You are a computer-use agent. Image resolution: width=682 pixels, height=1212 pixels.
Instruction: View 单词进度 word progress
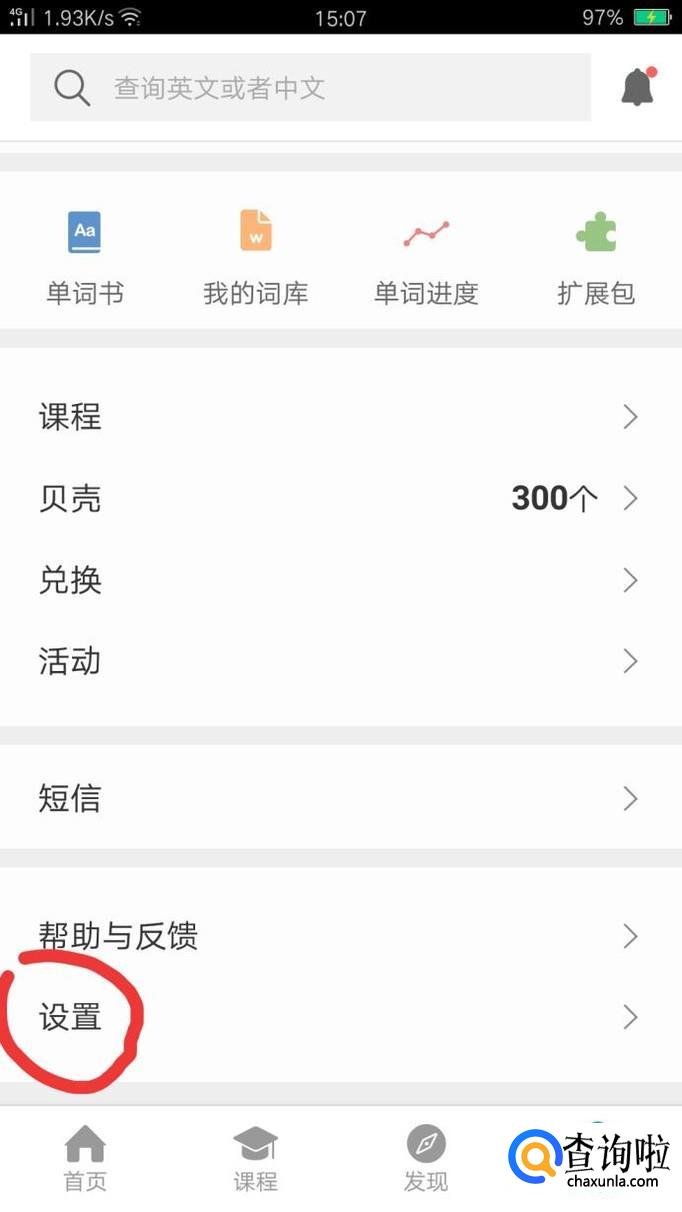426,256
